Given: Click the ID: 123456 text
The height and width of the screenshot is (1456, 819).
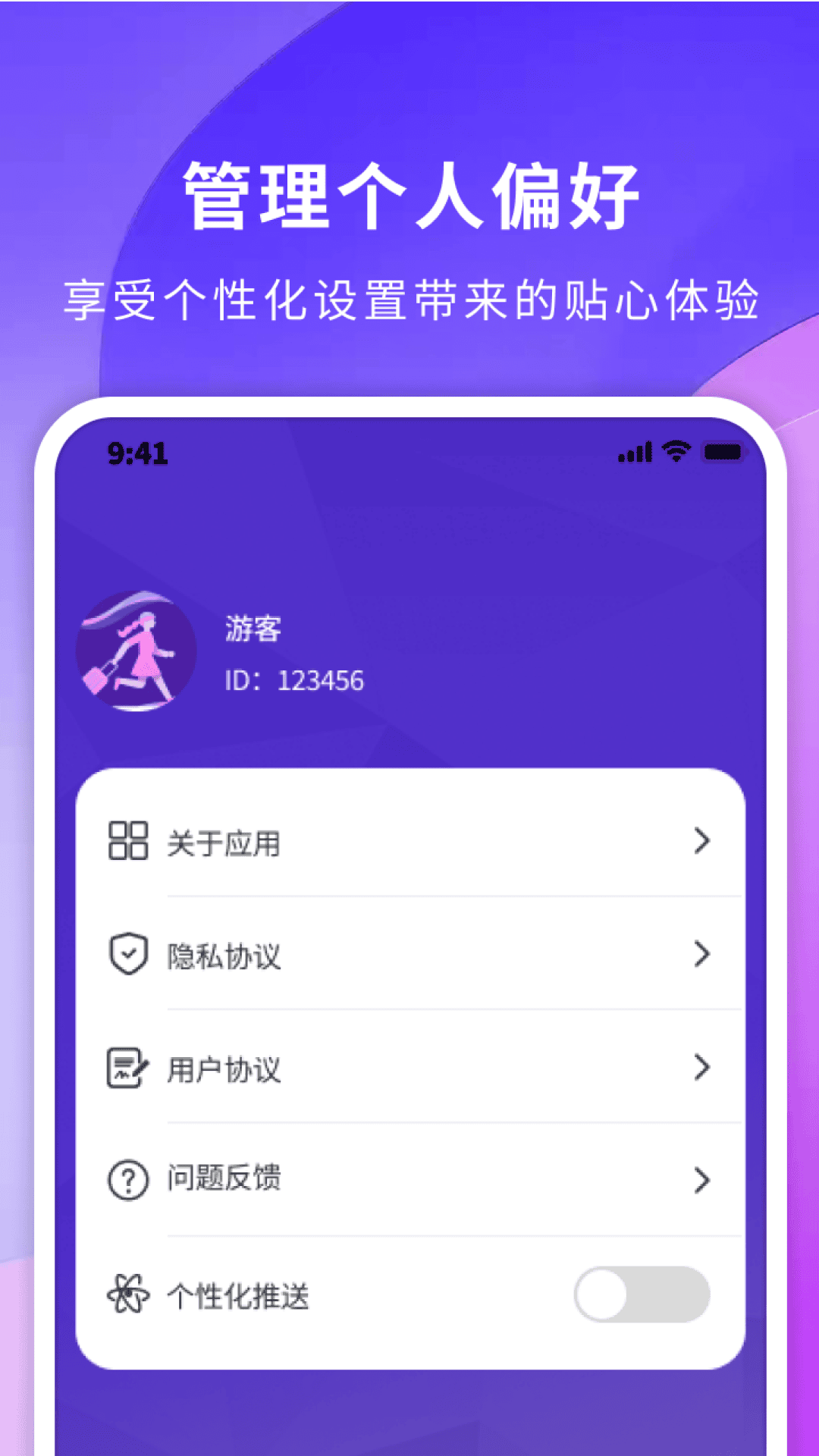Looking at the screenshot, I should pos(294,680).
